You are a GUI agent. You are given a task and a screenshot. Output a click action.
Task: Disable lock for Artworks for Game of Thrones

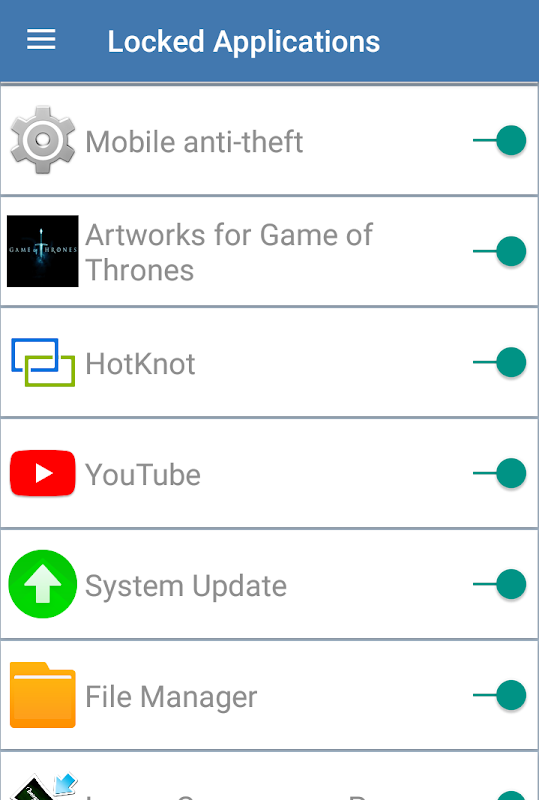500,251
